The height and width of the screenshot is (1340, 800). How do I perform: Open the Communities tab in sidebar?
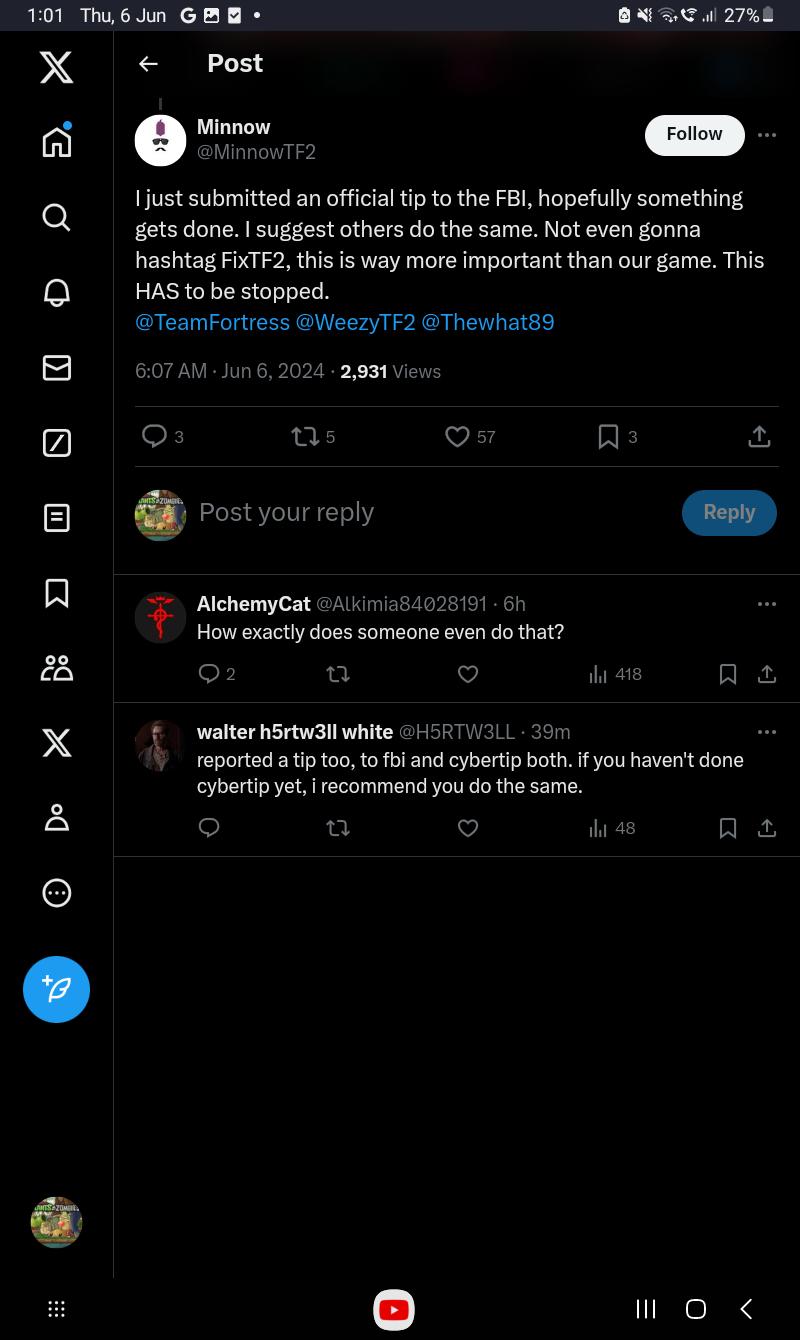point(57,668)
